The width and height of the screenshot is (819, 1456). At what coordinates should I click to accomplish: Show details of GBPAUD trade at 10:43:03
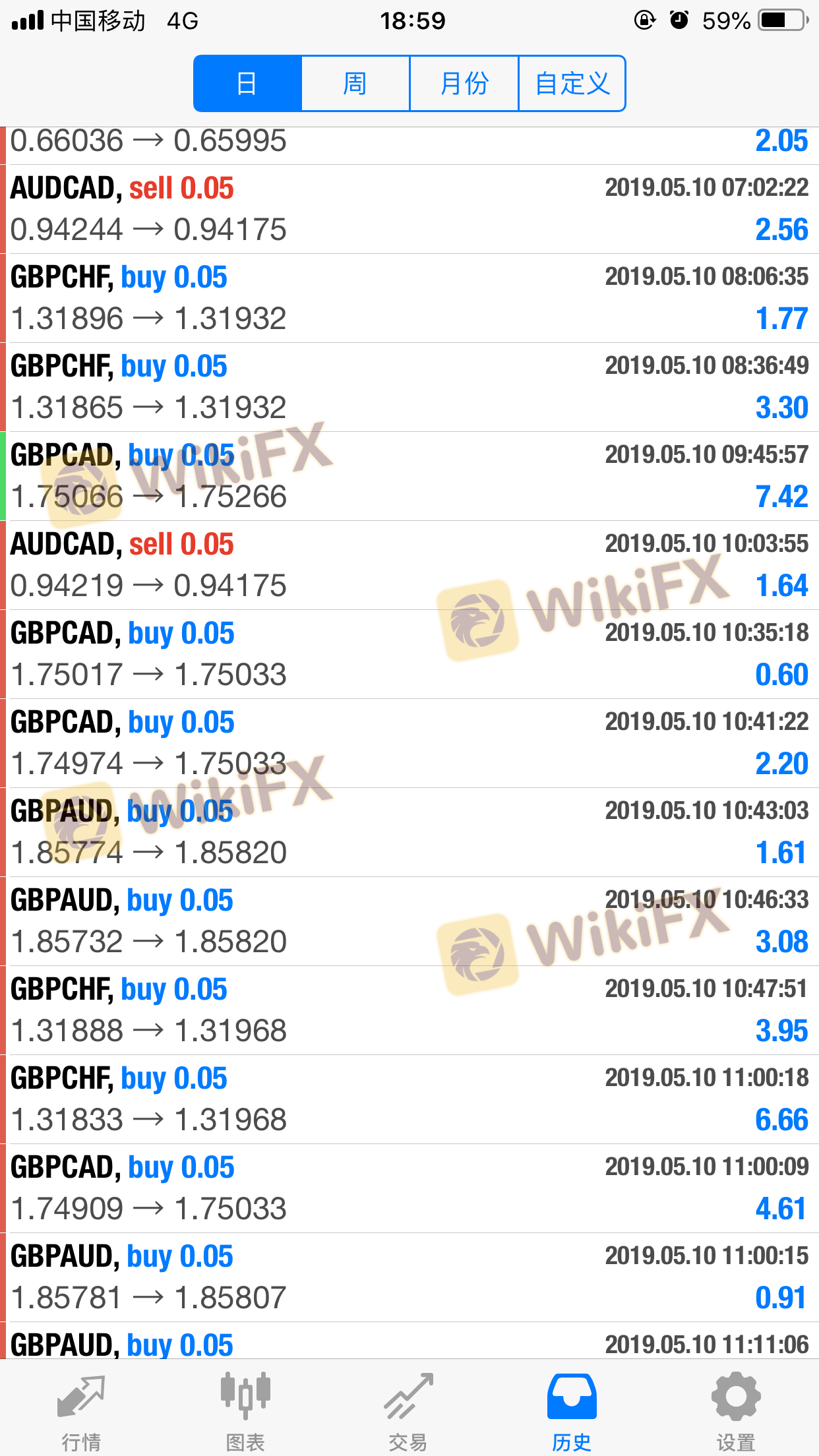409,832
